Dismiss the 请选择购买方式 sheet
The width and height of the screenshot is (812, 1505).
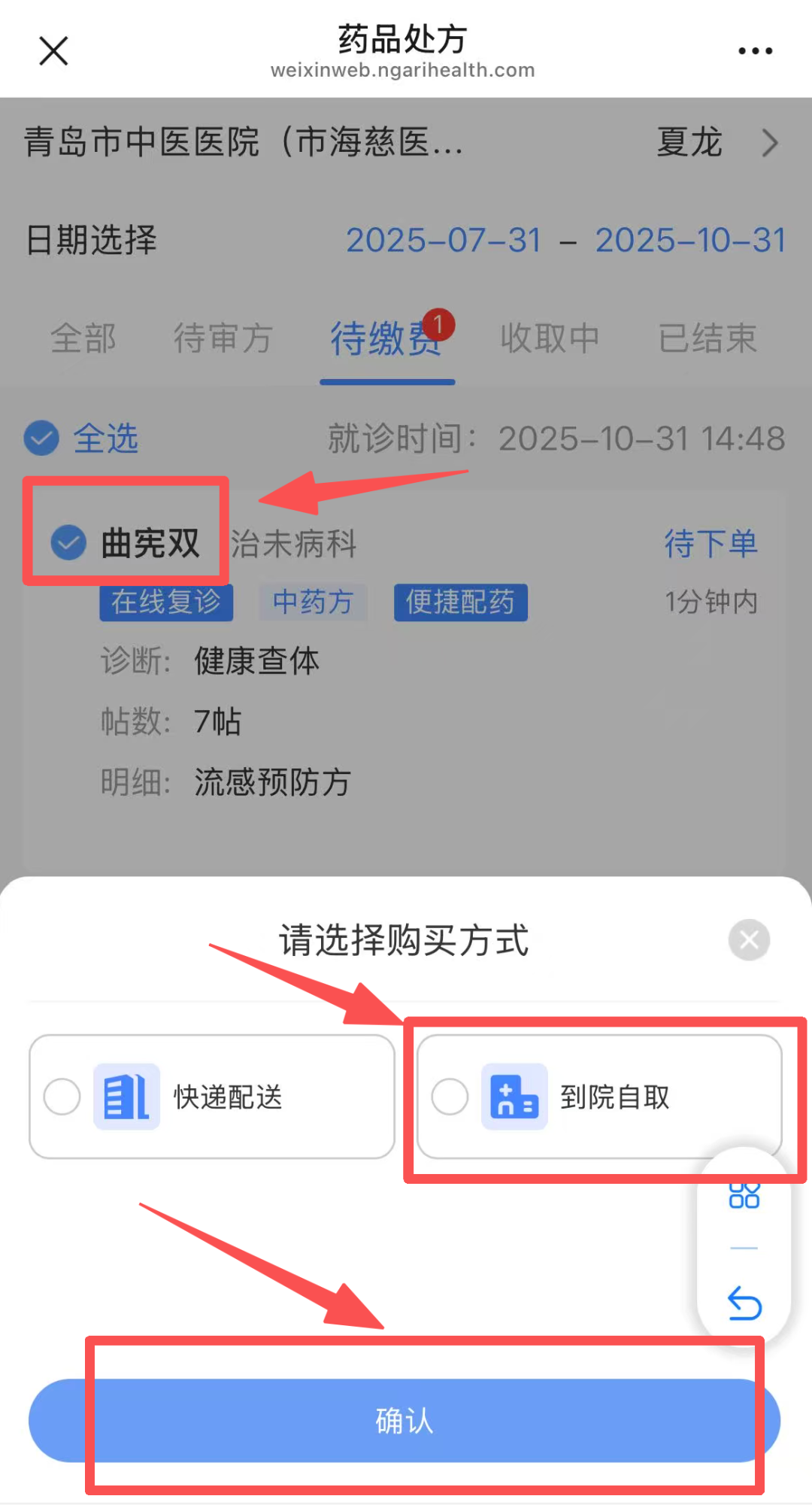(749, 939)
